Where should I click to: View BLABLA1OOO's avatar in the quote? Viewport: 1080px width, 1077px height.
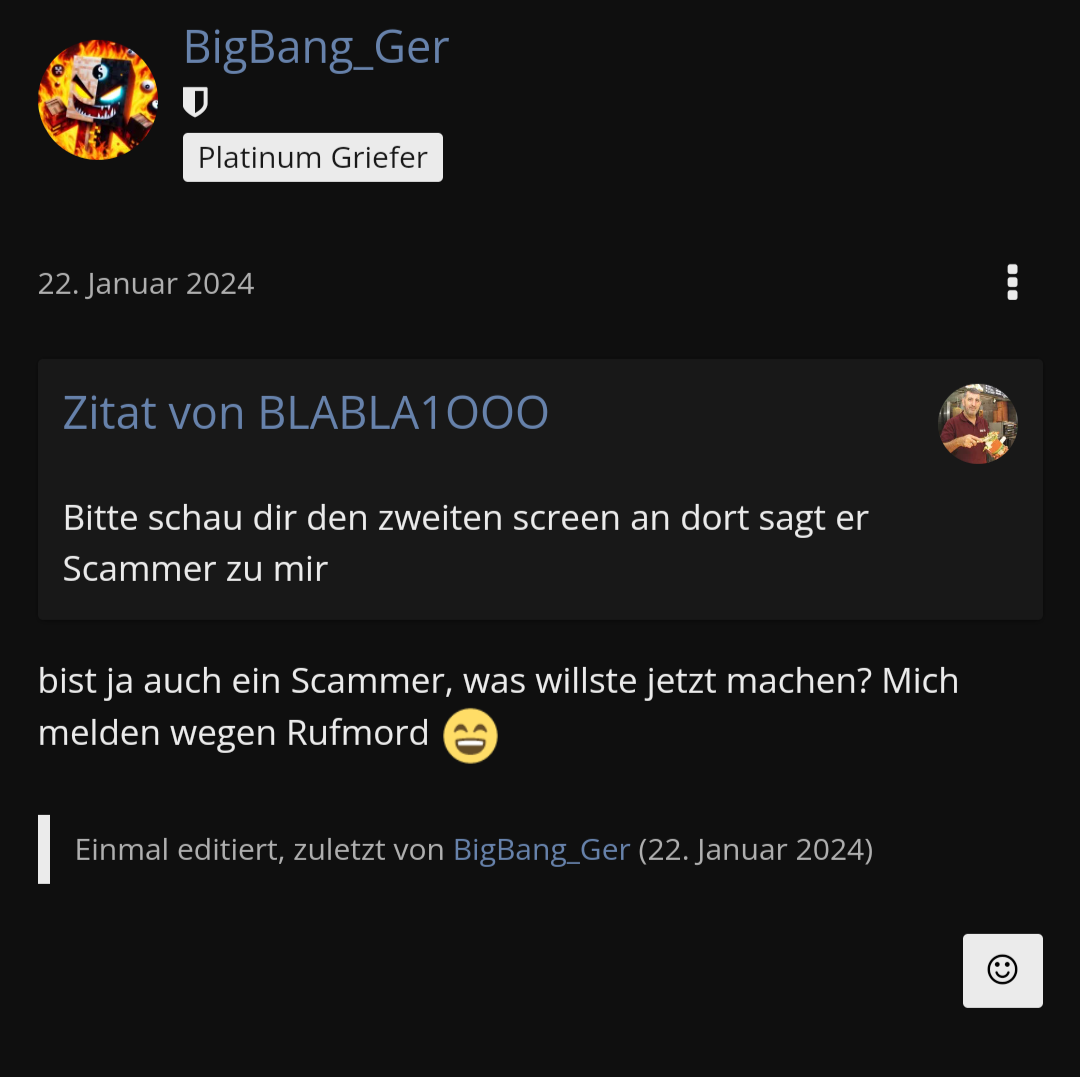click(978, 424)
